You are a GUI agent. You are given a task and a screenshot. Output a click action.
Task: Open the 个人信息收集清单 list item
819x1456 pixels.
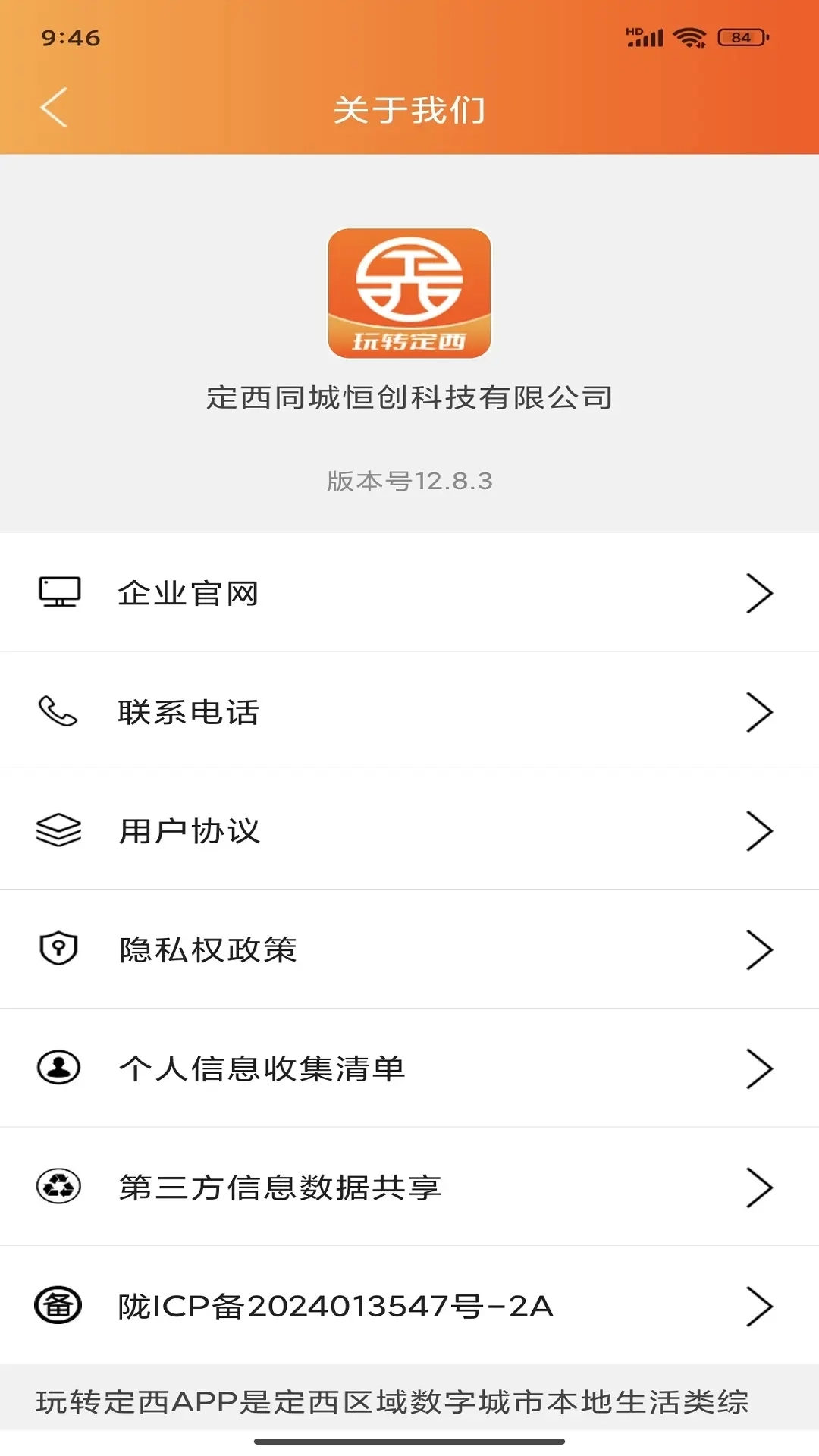point(409,1069)
